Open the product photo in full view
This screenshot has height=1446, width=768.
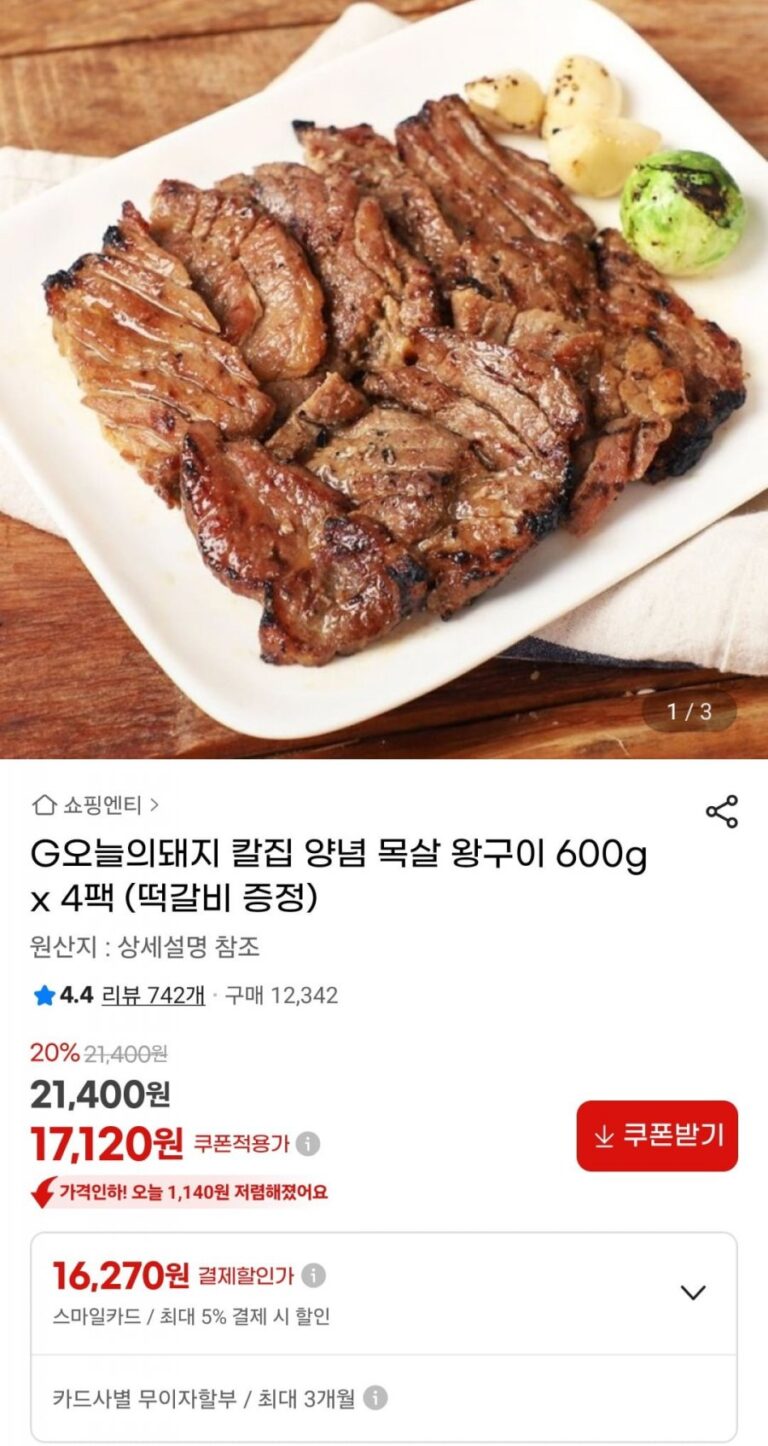(384, 380)
